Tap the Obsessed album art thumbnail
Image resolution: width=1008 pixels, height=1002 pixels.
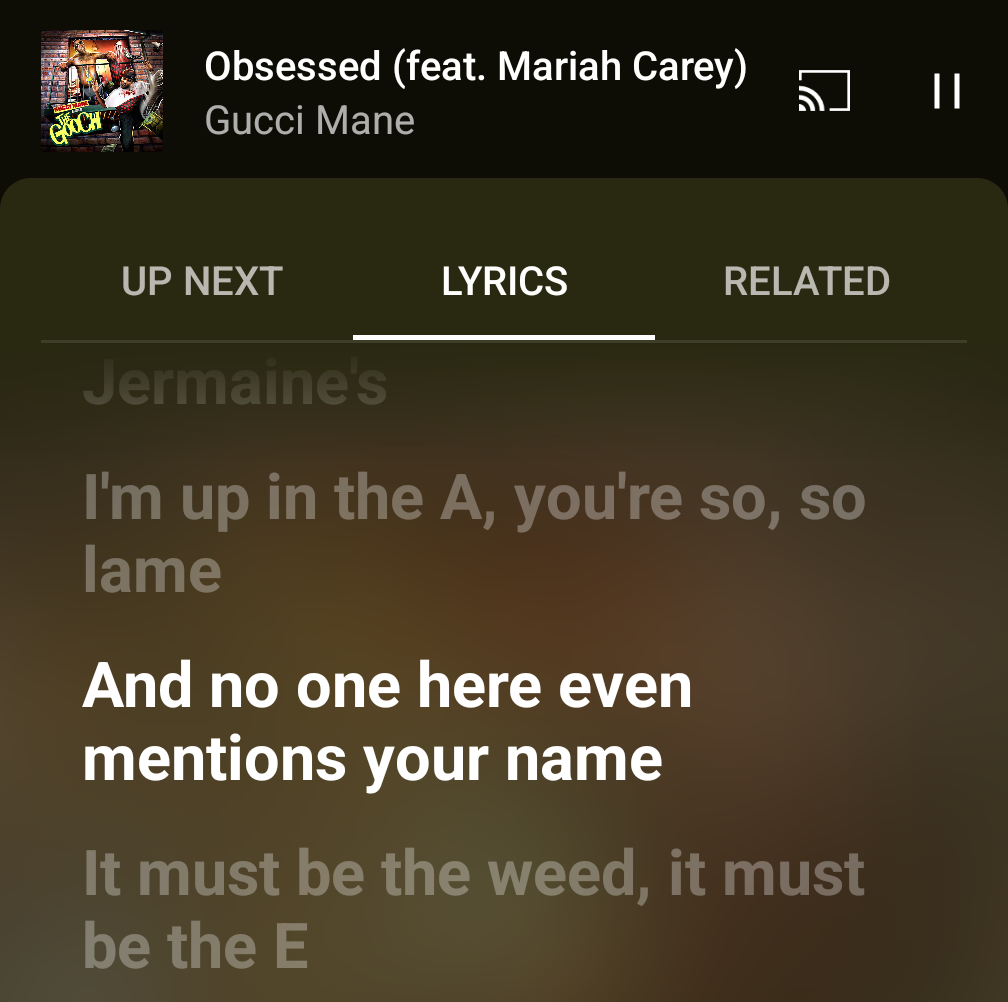[x=102, y=92]
